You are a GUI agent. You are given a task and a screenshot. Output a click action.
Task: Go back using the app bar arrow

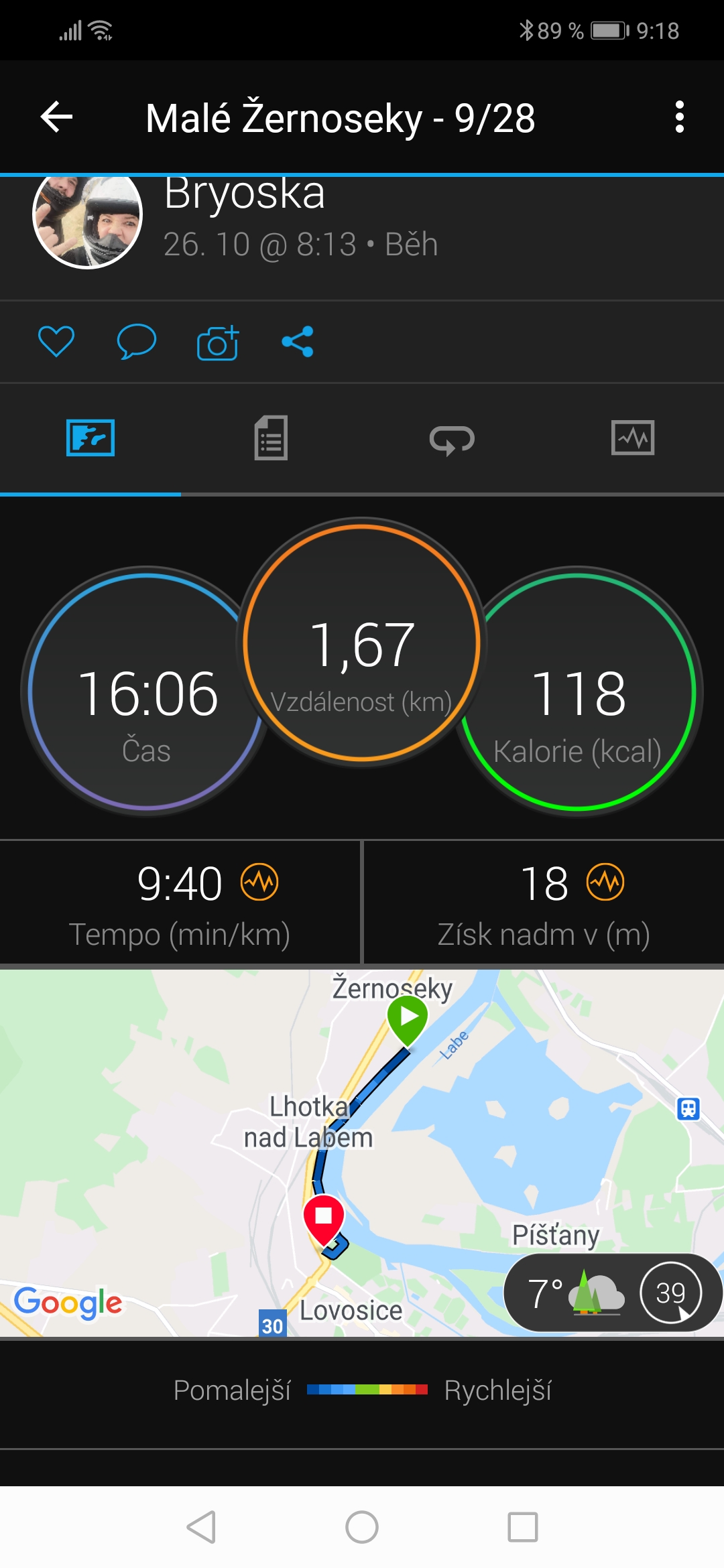coord(57,117)
